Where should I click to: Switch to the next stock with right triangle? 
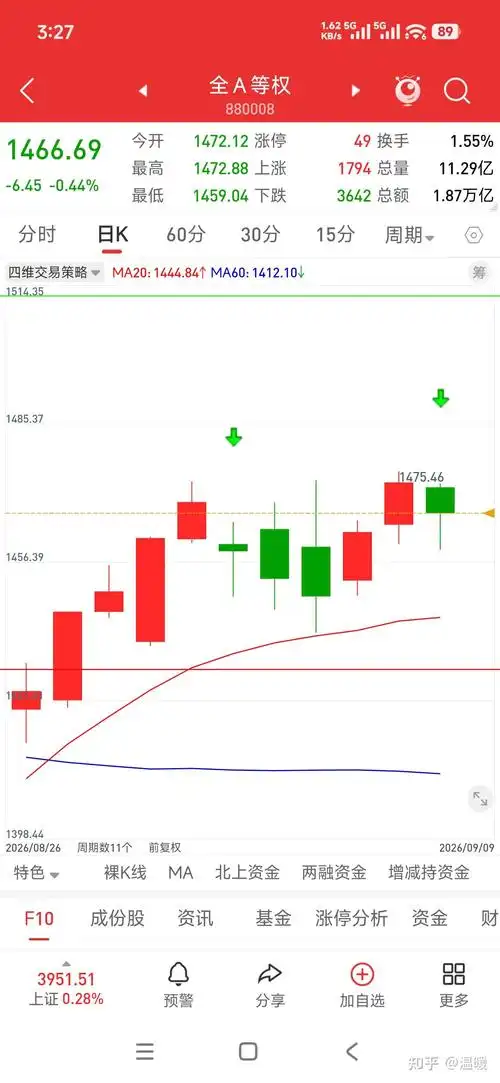[x=356, y=90]
